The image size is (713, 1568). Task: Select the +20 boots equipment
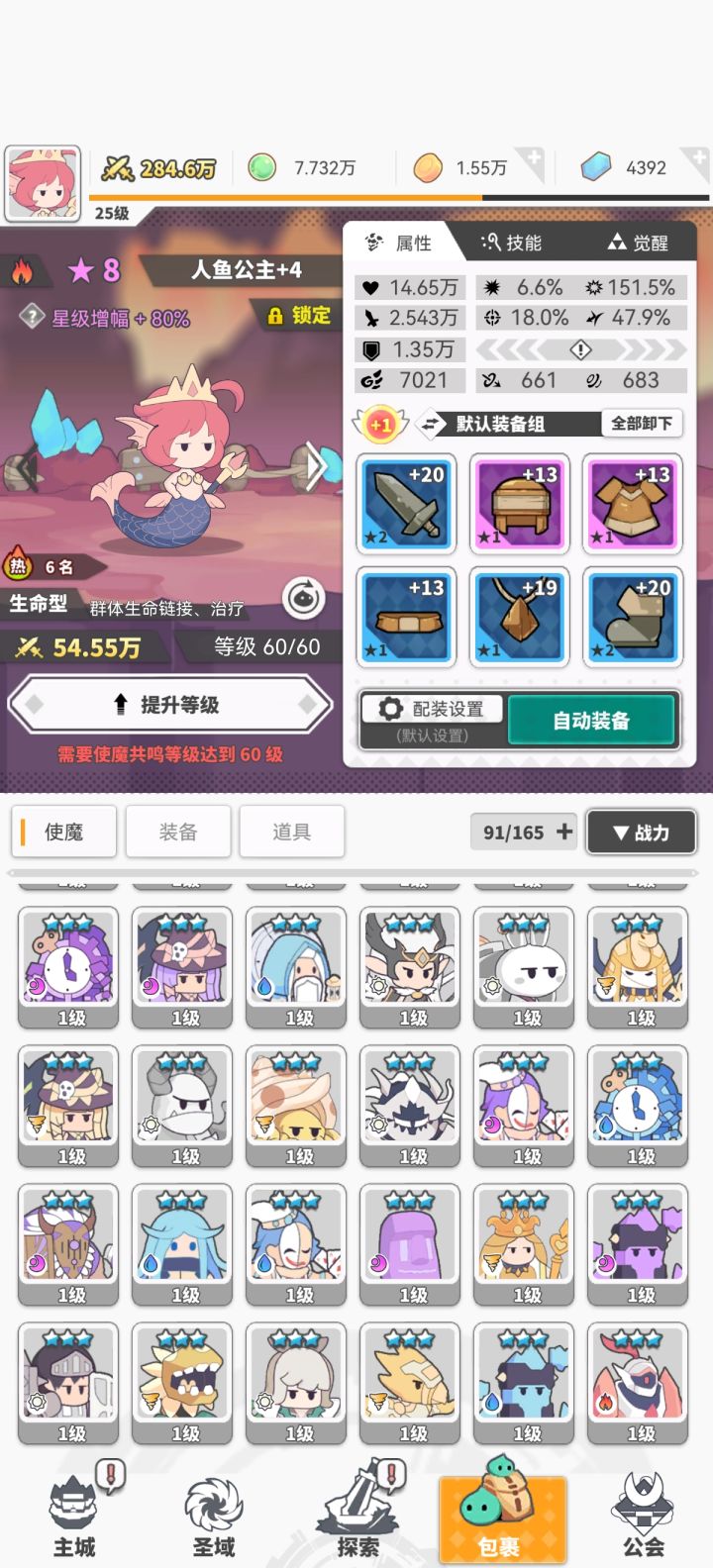point(632,618)
